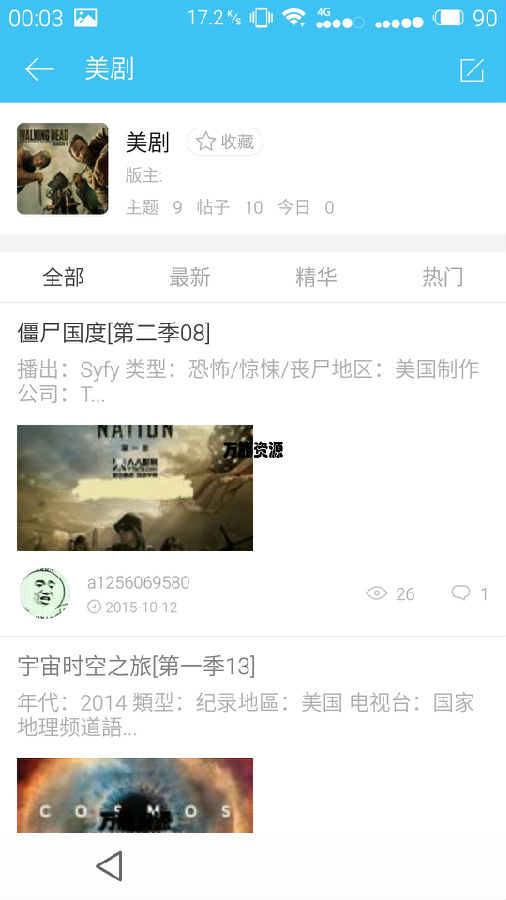View the 僵尸国度 post image
Screen dimensions: 506x900
point(135,488)
